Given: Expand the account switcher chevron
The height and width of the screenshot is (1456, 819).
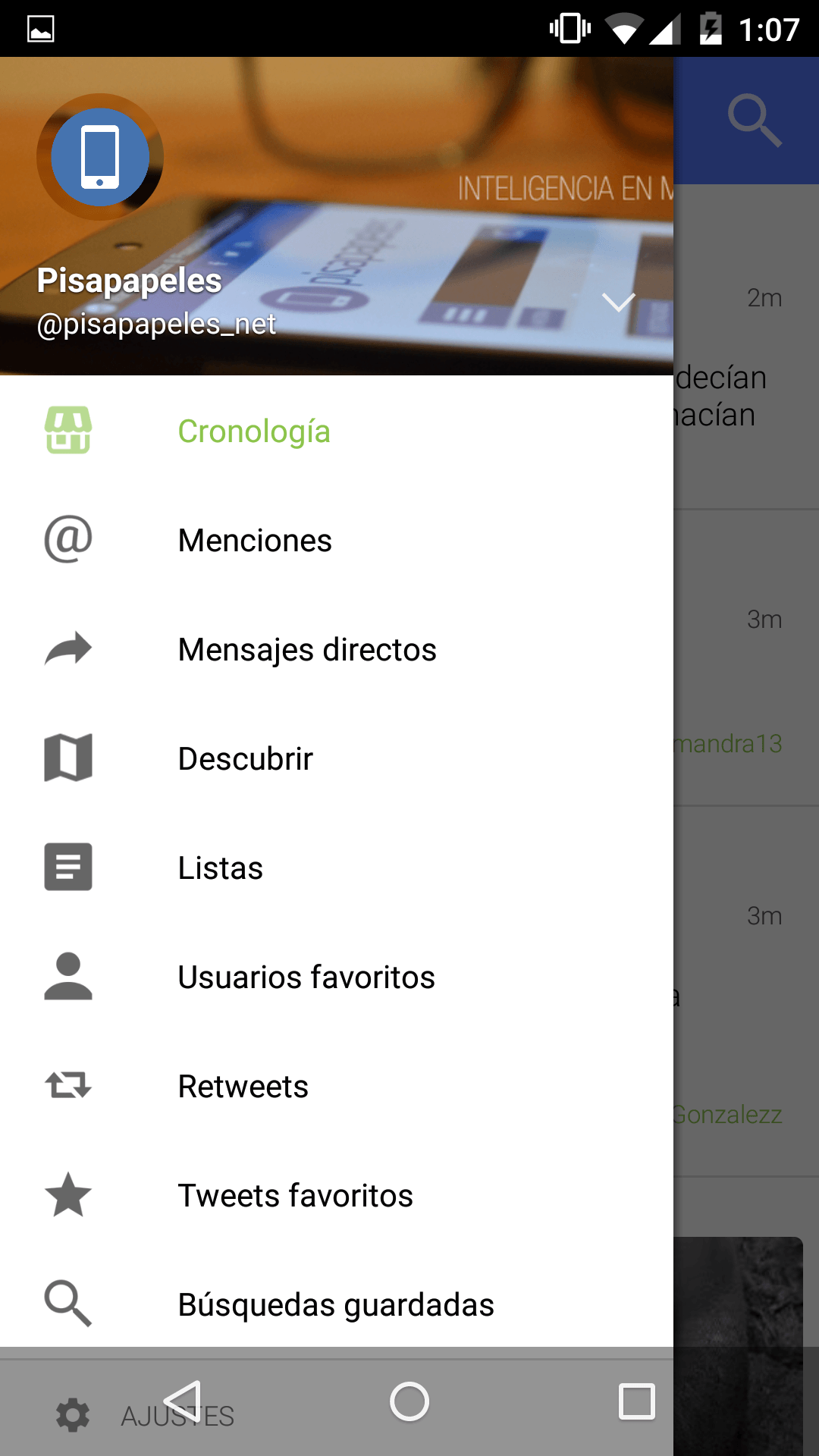Looking at the screenshot, I should coord(618,302).
